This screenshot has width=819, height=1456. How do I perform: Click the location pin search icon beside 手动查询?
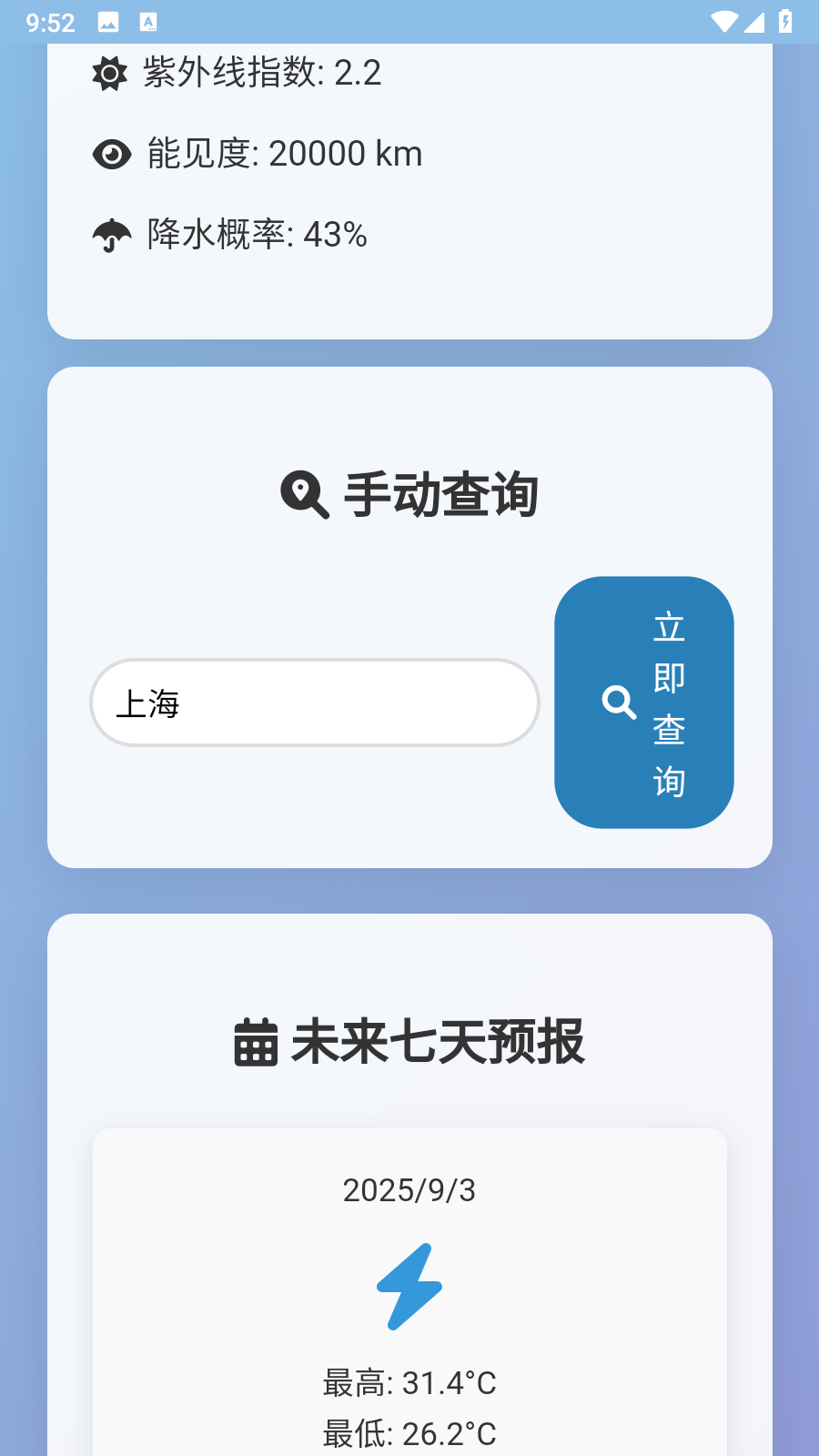[x=303, y=494]
